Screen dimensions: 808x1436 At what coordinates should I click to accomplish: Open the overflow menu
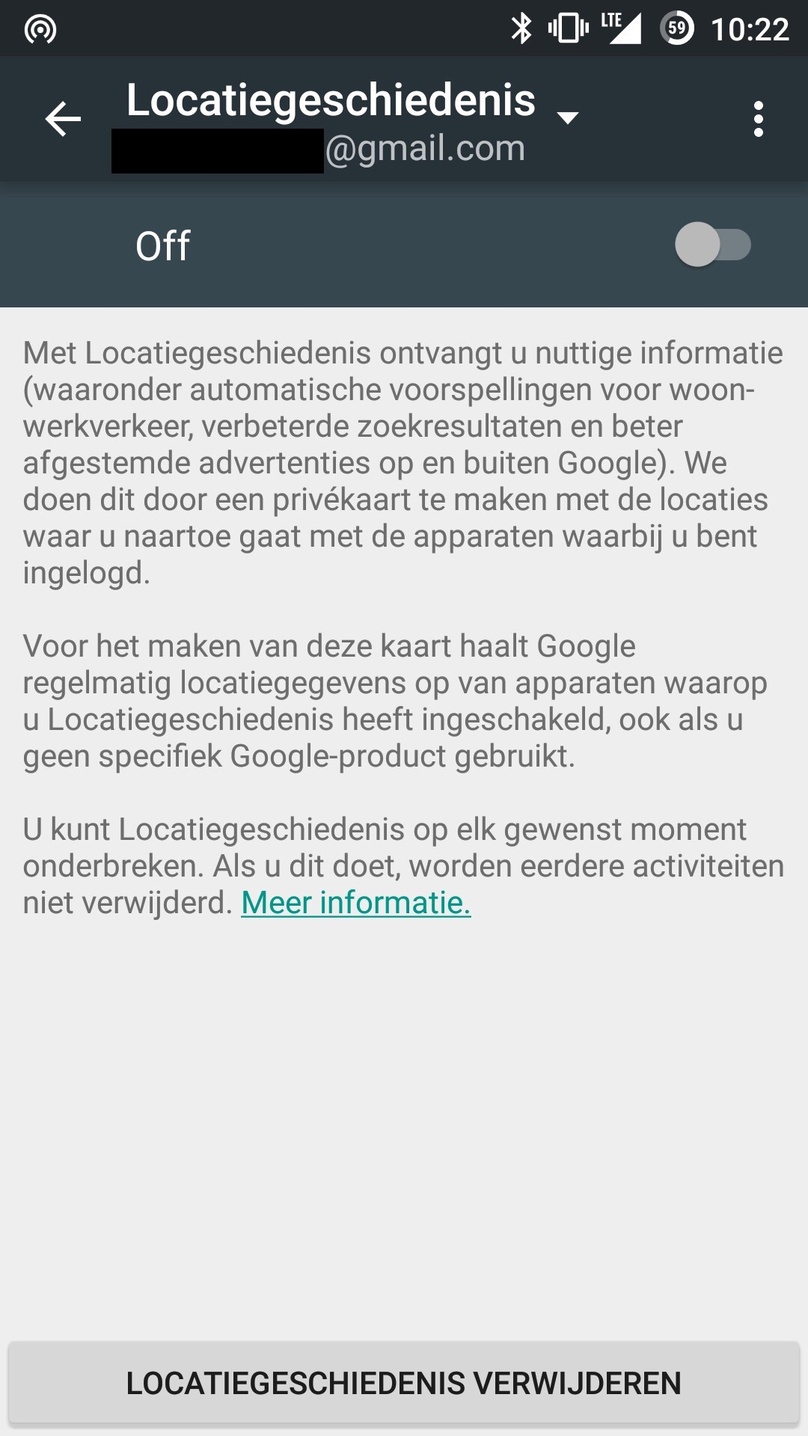(758, 120)
